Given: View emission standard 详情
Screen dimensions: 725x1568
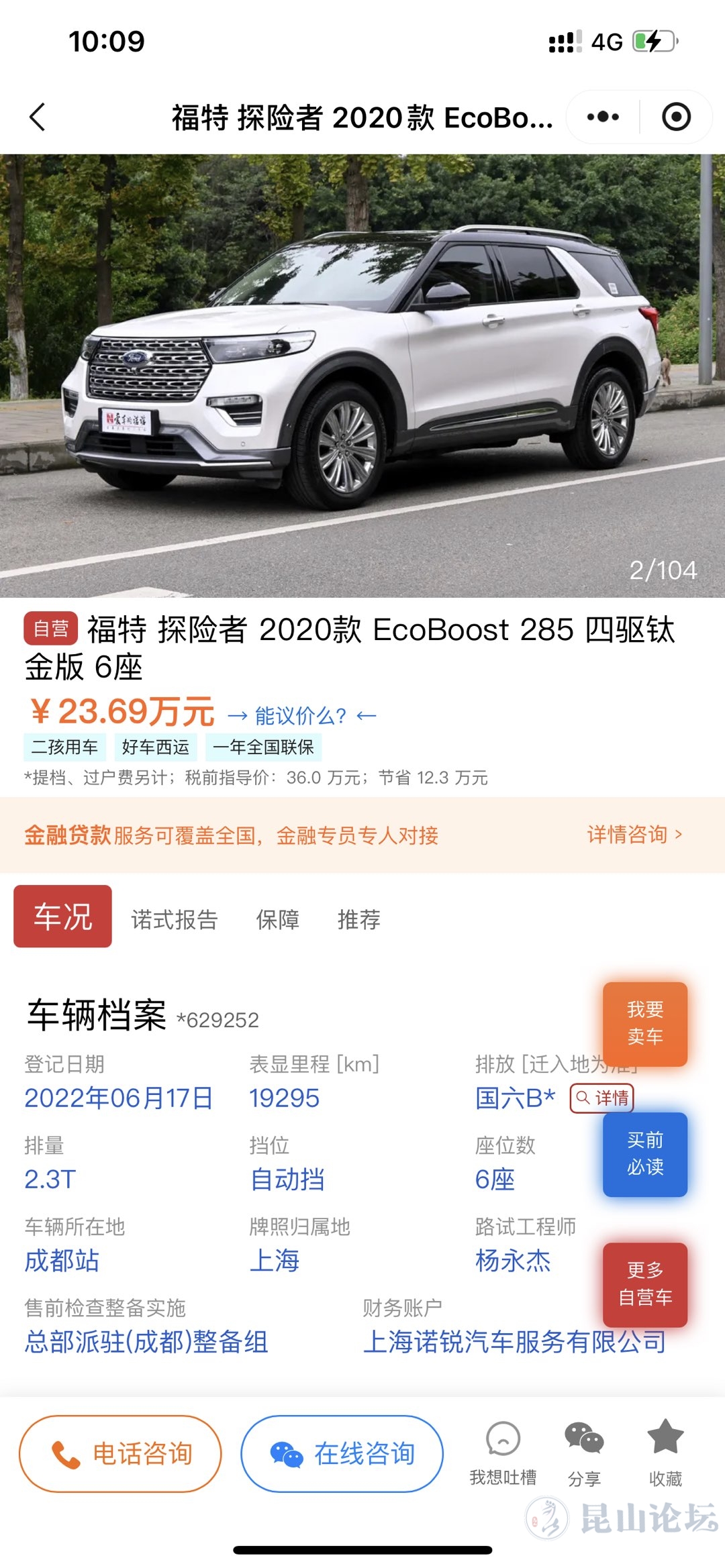Looking at the screenshot, I should tap(602, 1098).
